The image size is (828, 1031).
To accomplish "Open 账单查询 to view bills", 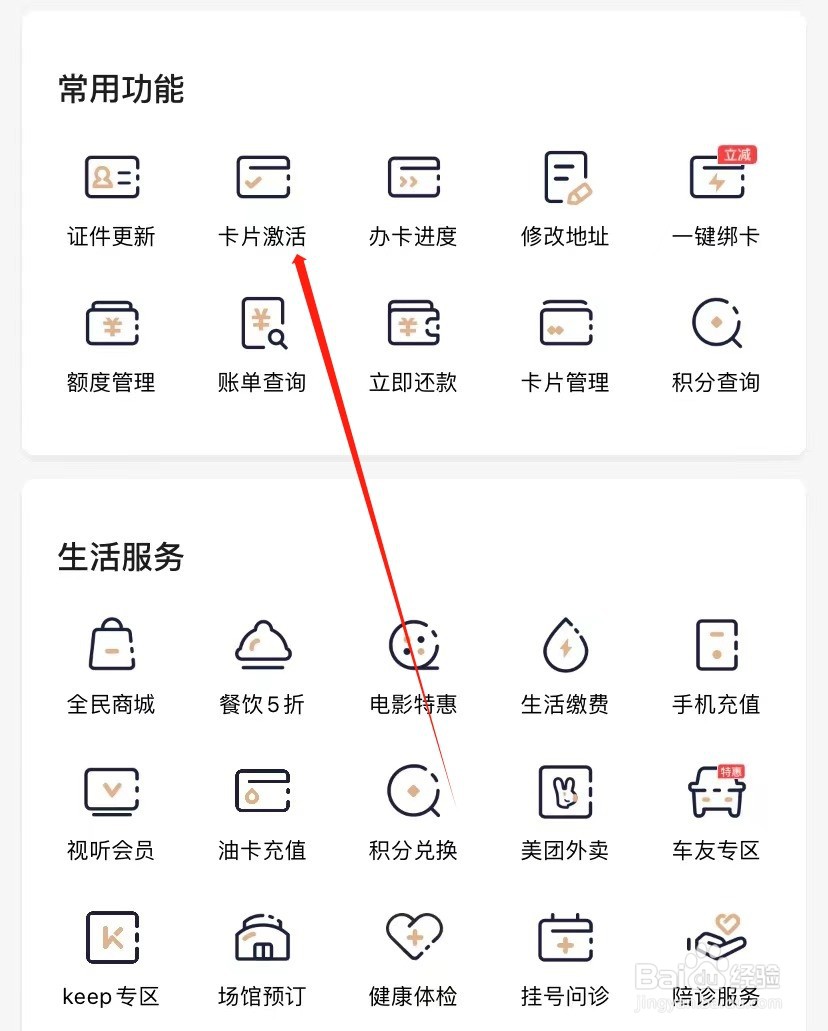I will click(x=262, y=342).
